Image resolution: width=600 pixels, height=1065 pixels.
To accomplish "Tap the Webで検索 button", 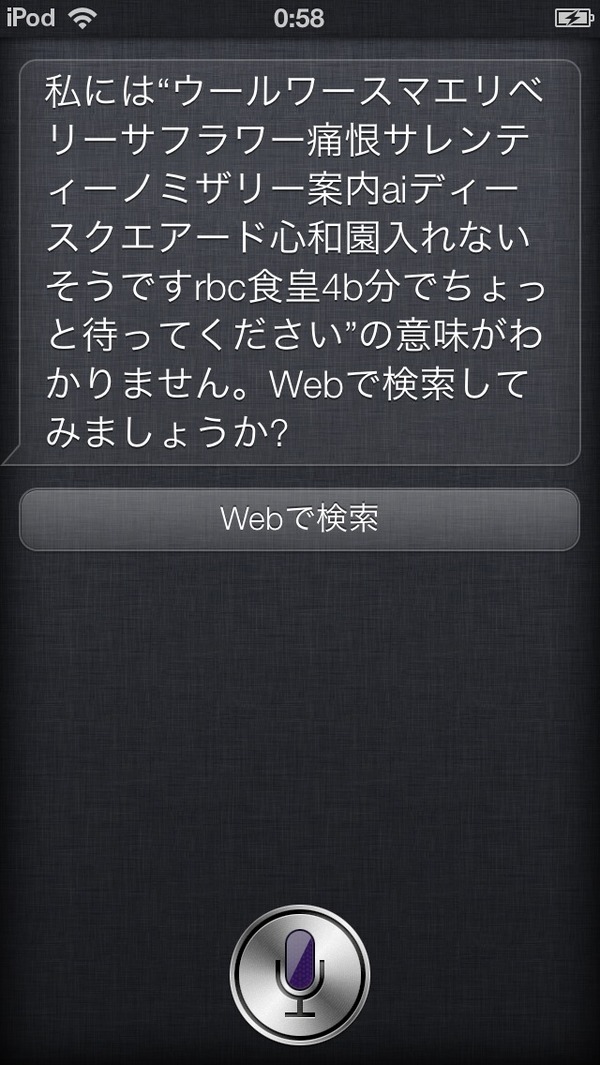I will pos(300,520).
